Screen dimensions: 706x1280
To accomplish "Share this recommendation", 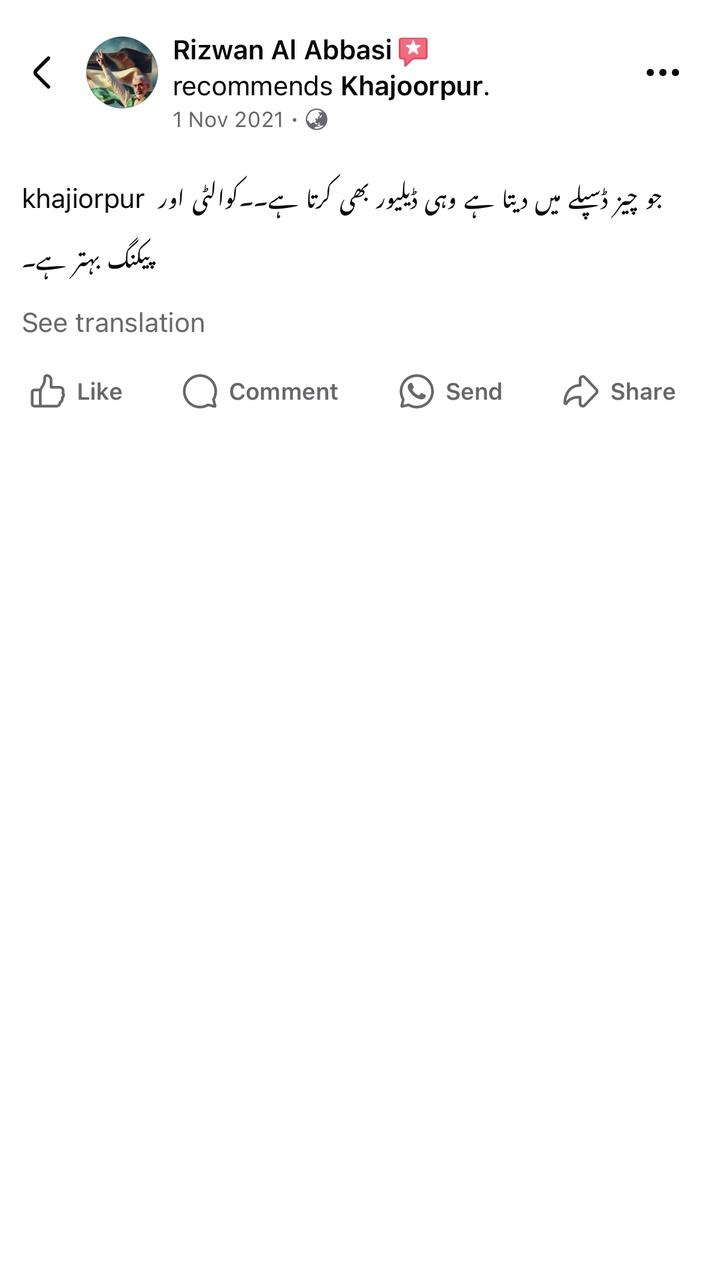I will coord(619,391).
